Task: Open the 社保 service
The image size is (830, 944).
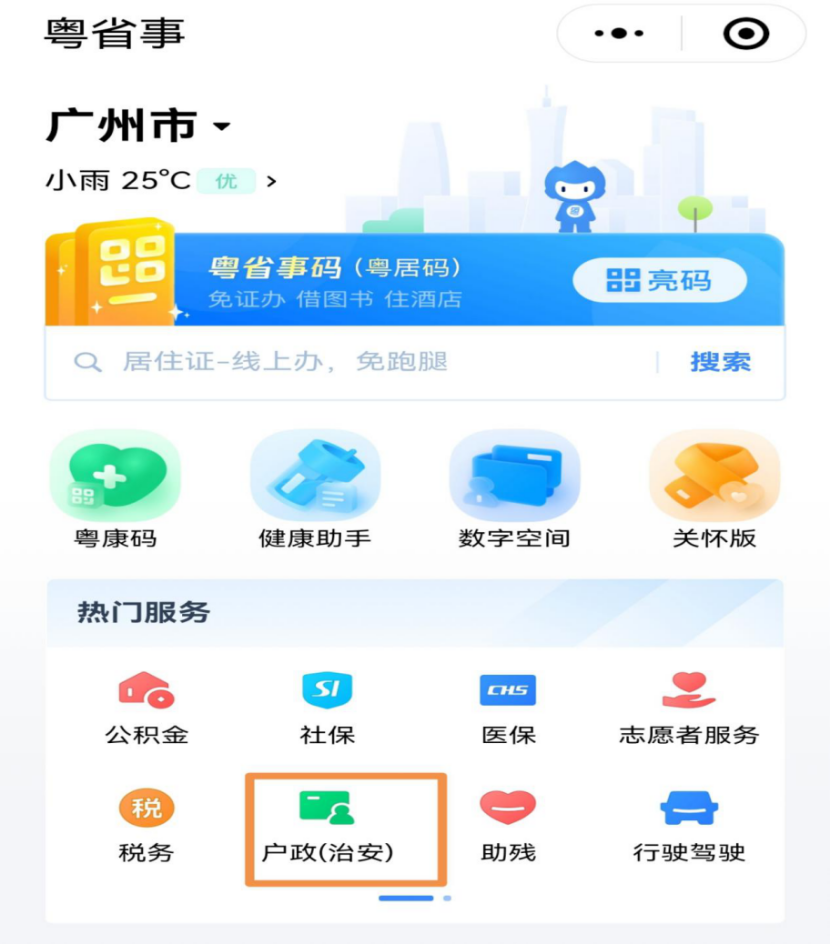Action: [x=327, y=708]
